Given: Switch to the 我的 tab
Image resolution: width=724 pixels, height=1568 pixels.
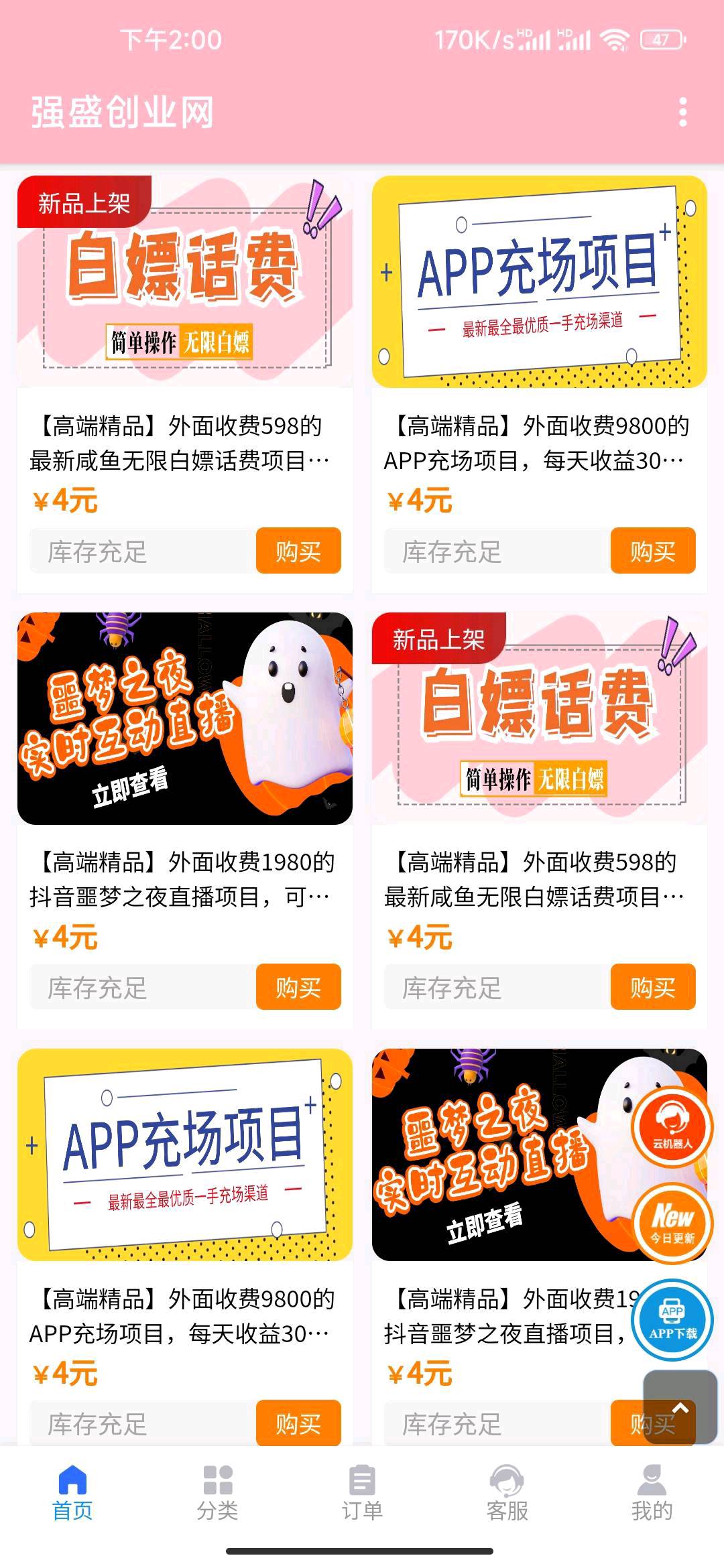Looking at the screenshot, I should click(652, 1493).
